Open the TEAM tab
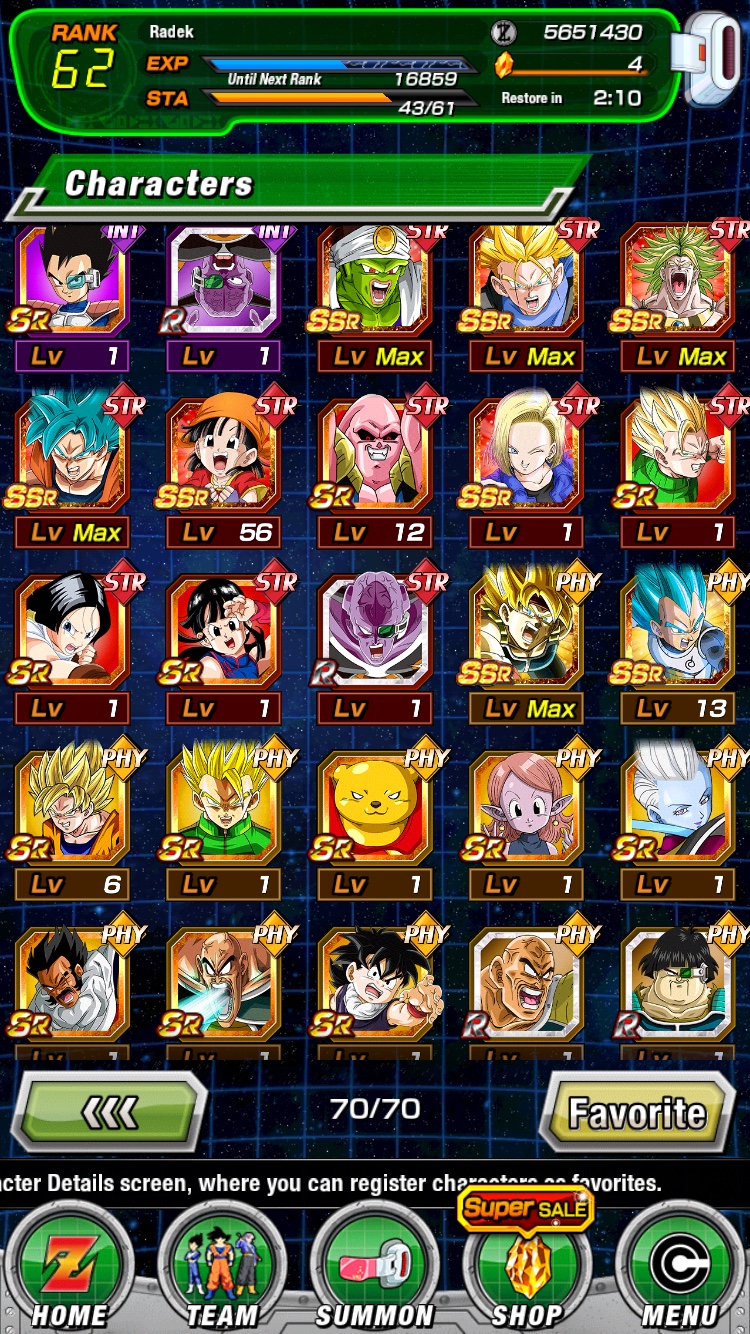 pos(222,1265)
